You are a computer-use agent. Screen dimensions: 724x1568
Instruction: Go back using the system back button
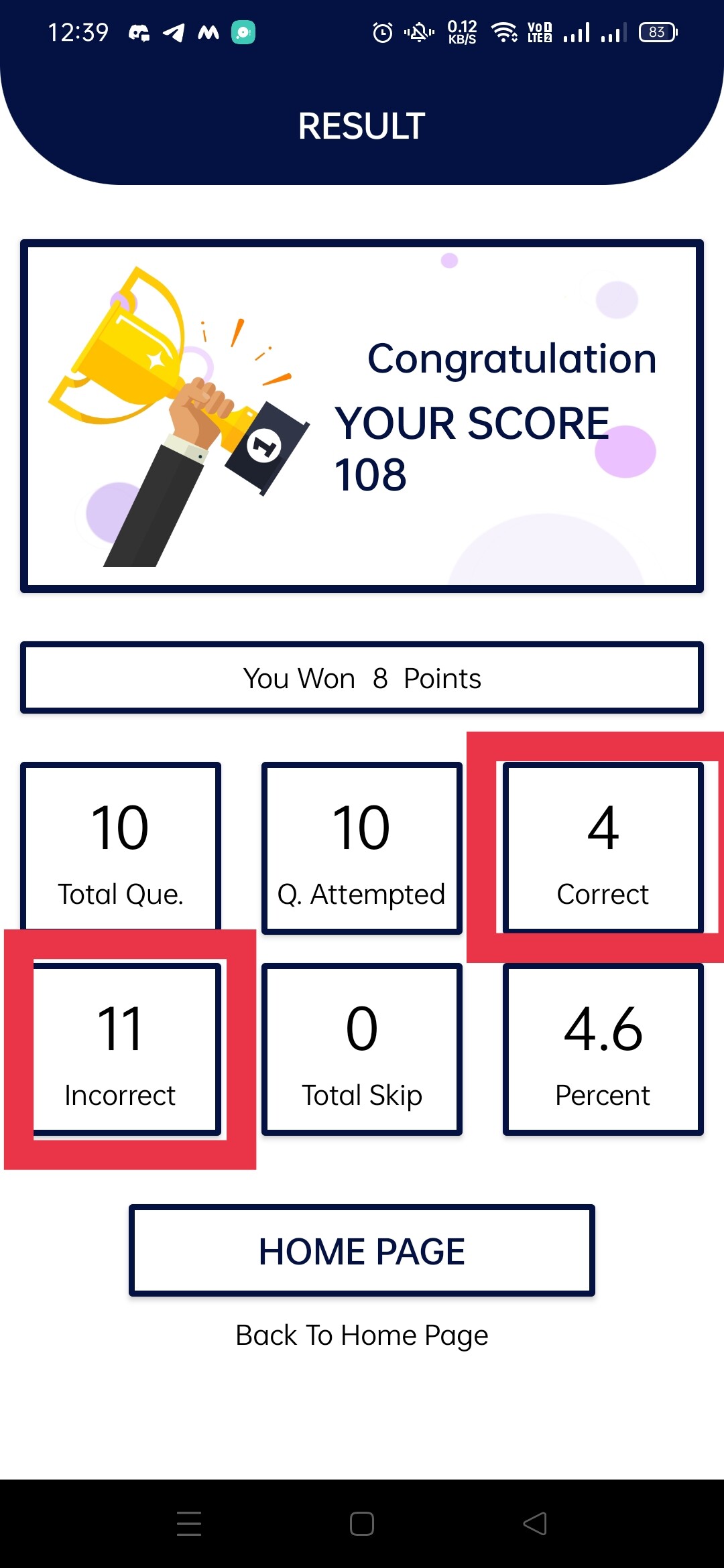(x=535, y=1523)
